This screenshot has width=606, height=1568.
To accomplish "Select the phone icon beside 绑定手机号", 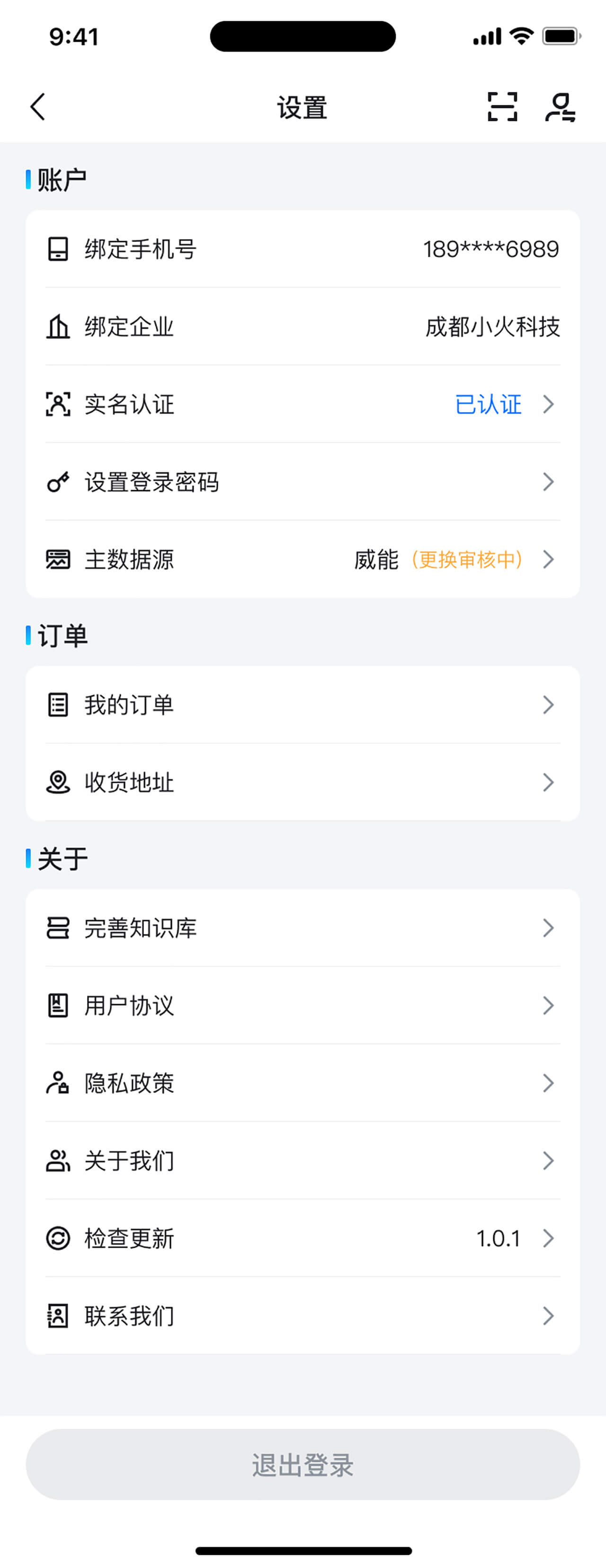I will click(x=58, y=249).
